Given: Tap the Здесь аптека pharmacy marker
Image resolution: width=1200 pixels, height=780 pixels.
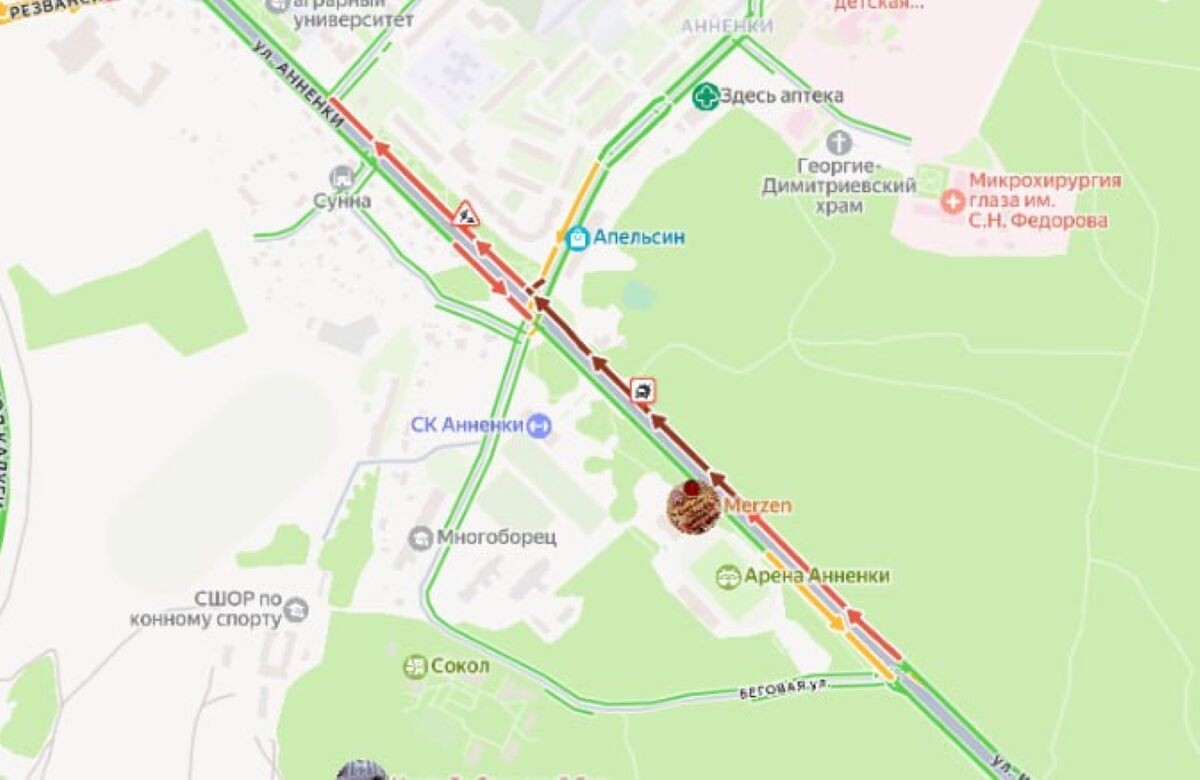Looking at the screenshot, I should pyautogui.click(x=706, y=96).
